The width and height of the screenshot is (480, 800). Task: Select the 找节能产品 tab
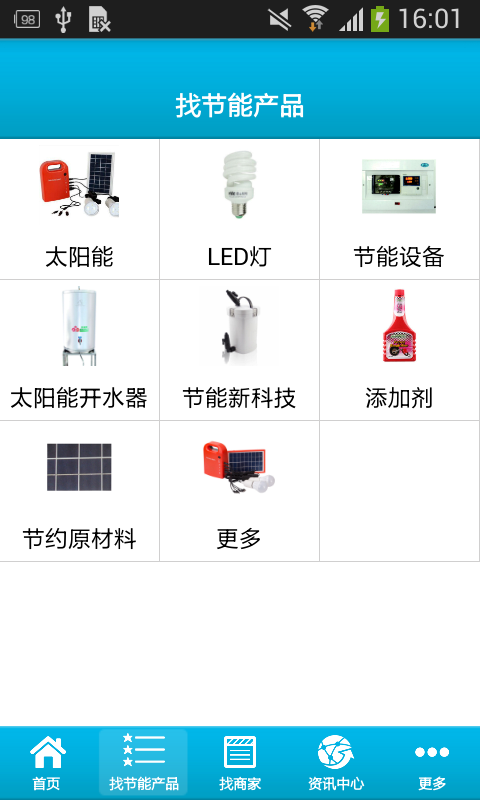click(143, 762)
